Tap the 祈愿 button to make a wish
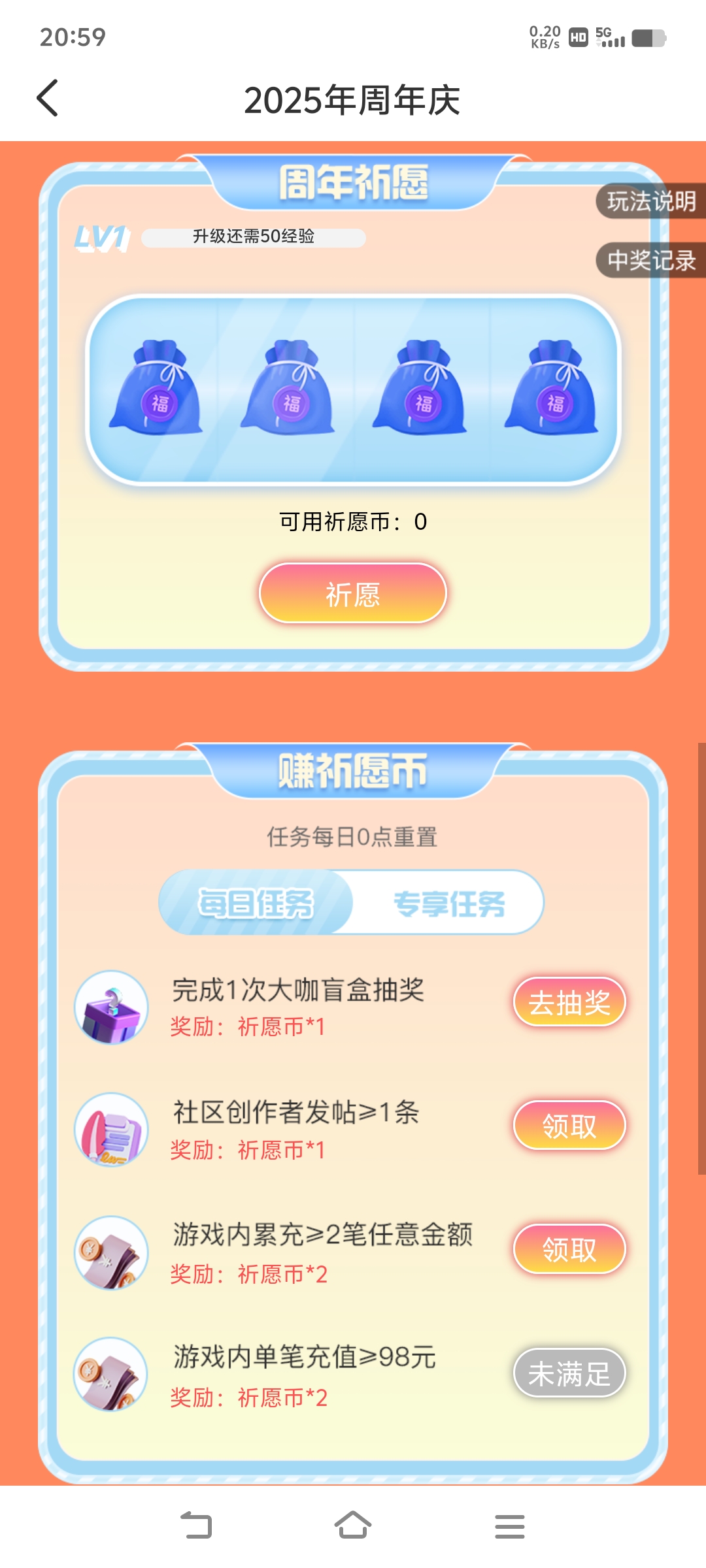706x1568 pixels. [353, 593]
